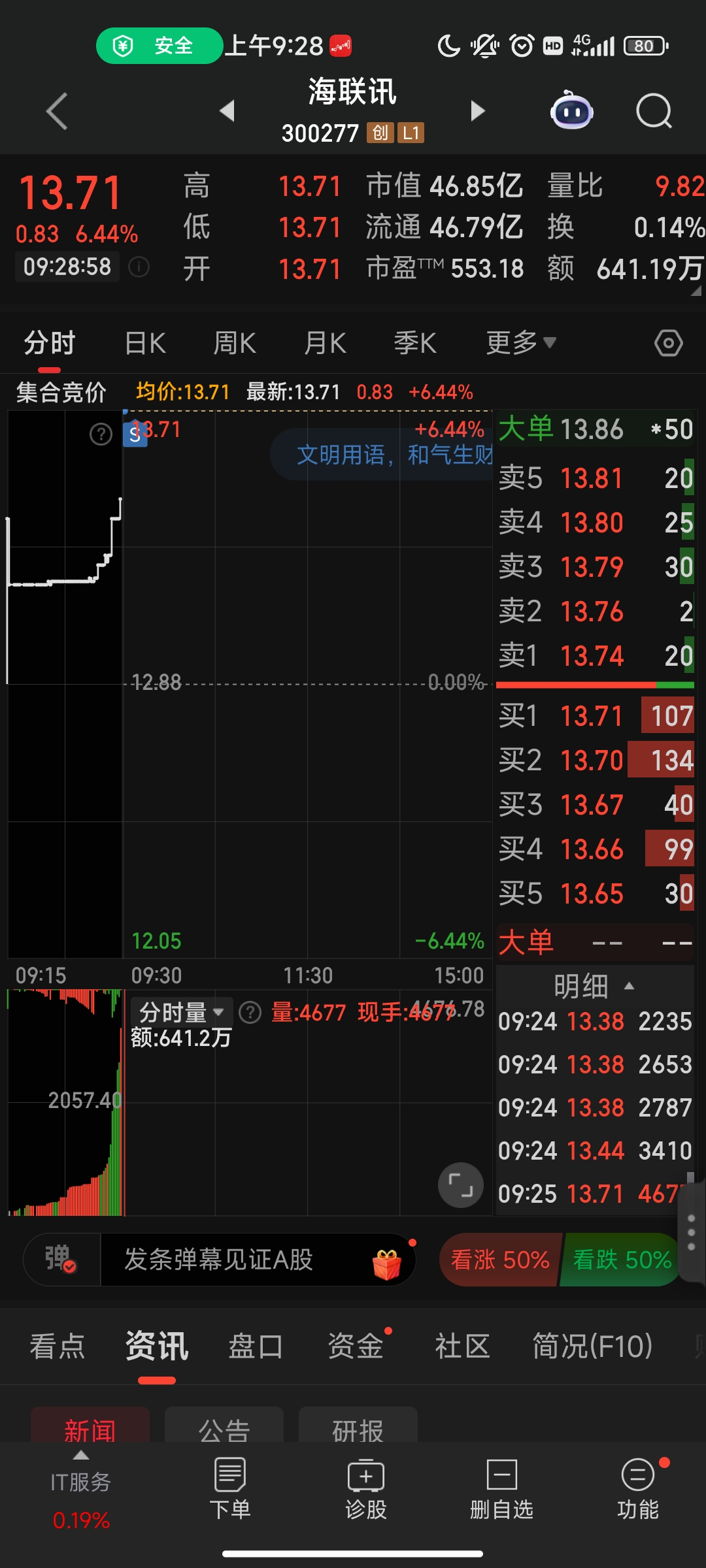Vote 看跌 on this stock
706x1568 pixels.
pyautogui.click(x=622, y=1259)
